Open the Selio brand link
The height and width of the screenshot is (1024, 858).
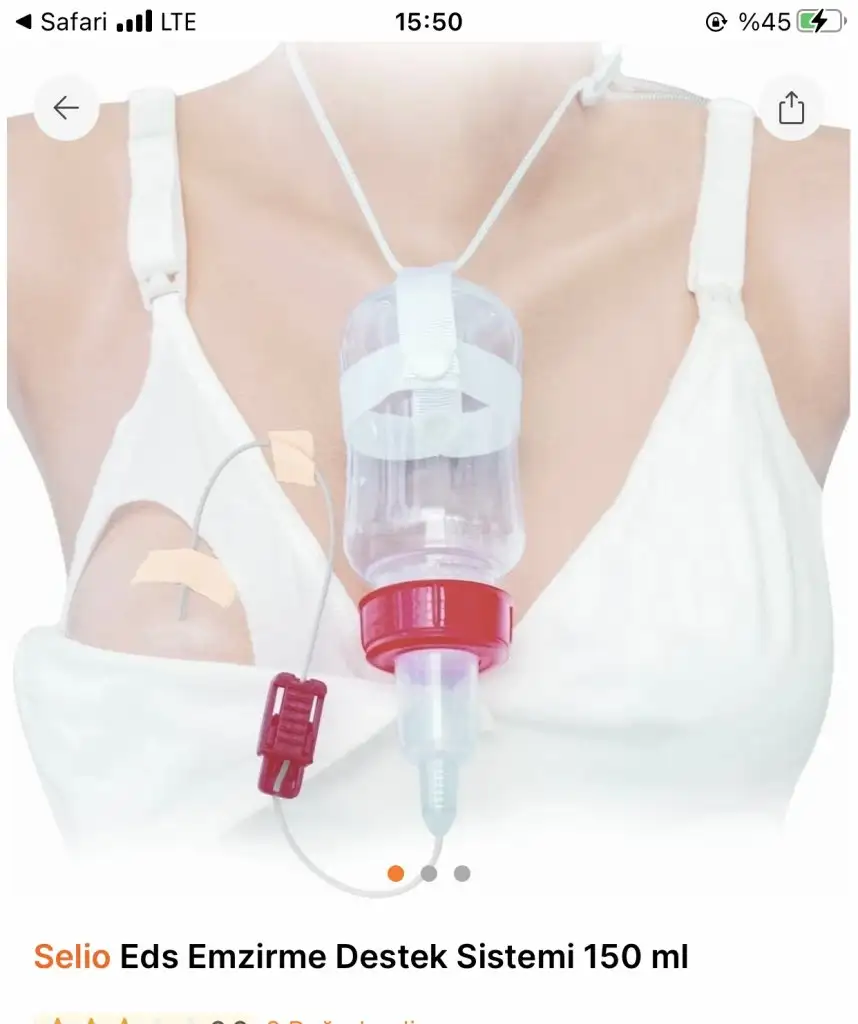click(x=72, y=956)
